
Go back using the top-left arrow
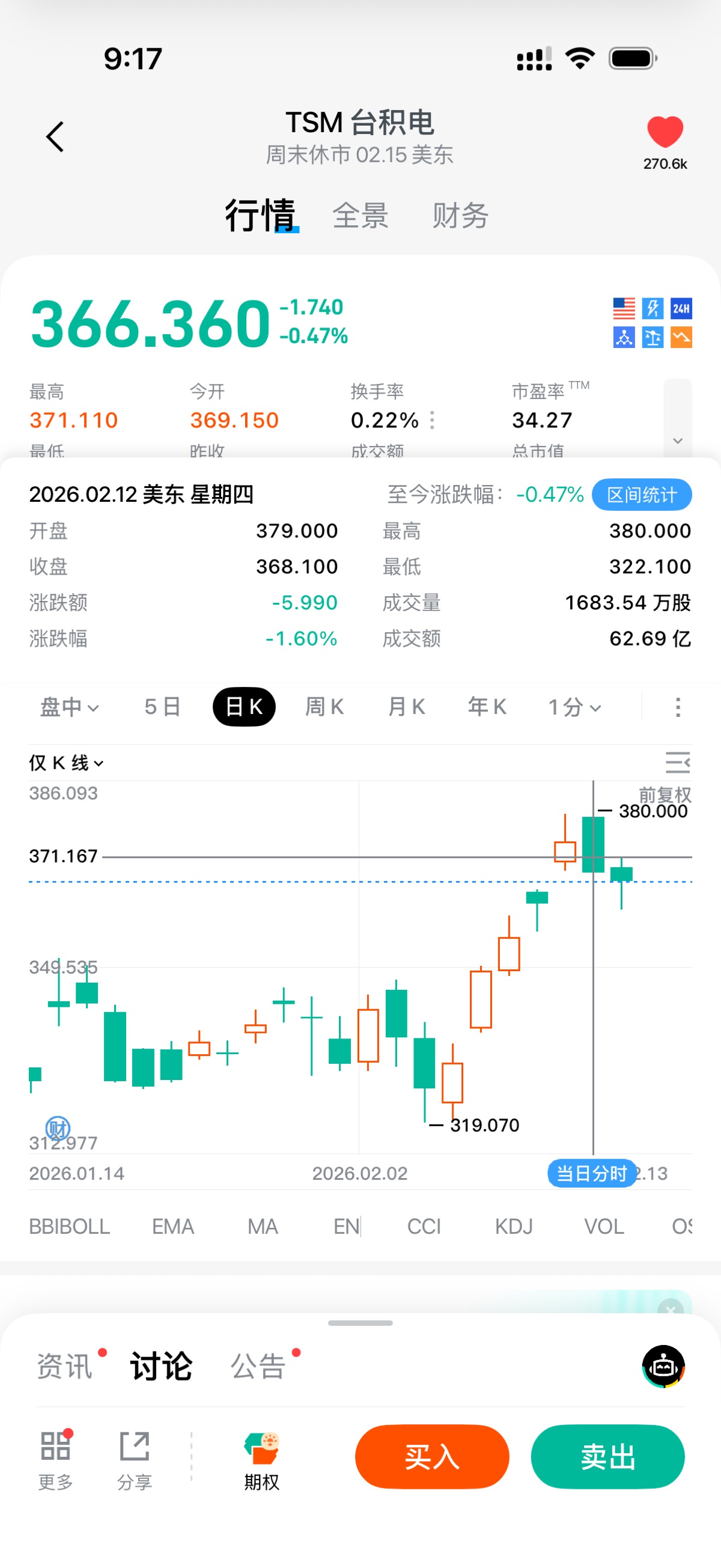click(55, 137)
